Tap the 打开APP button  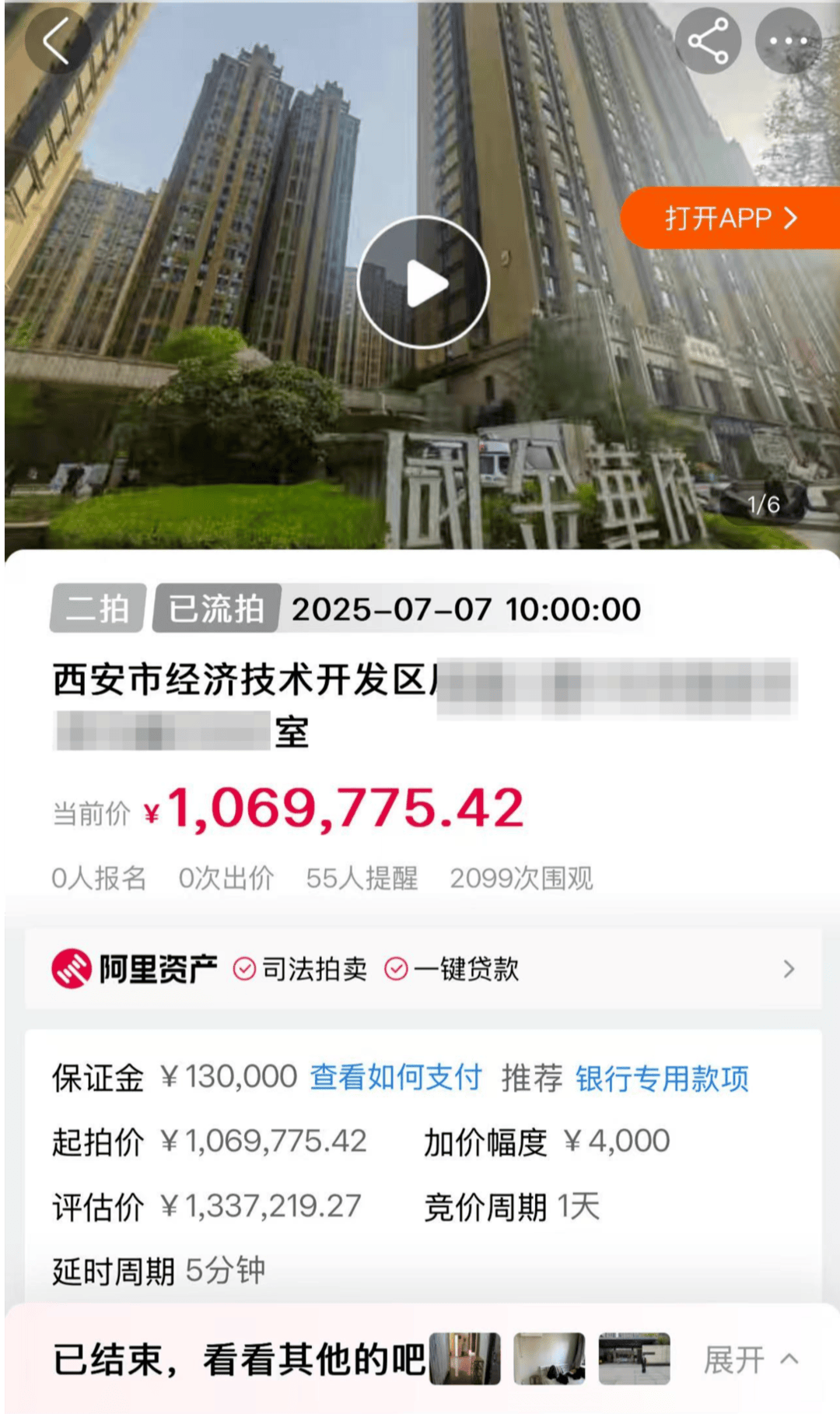[730, 218]
